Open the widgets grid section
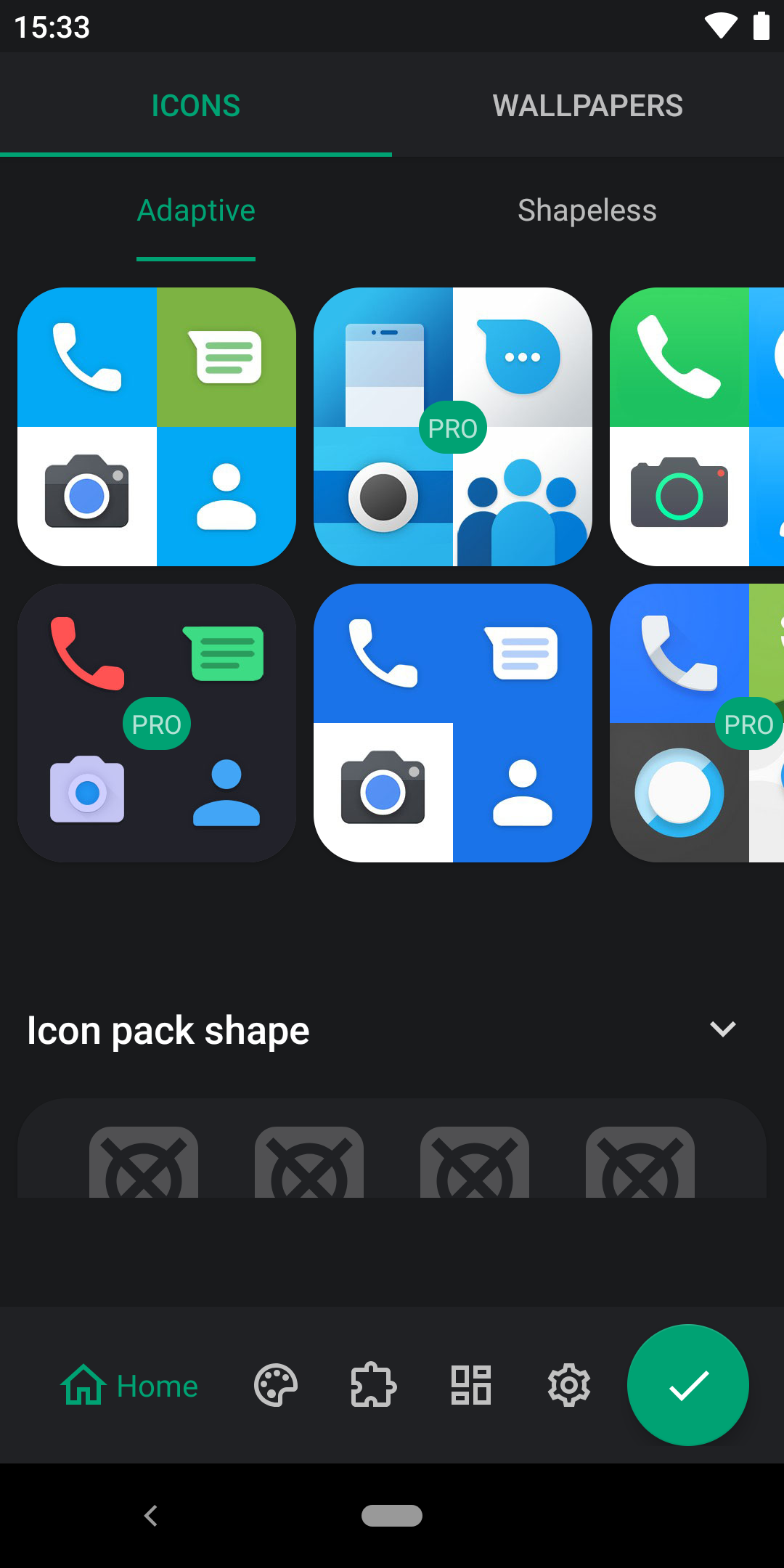This screenshot has width=784, height=1568. point(471,1385)
